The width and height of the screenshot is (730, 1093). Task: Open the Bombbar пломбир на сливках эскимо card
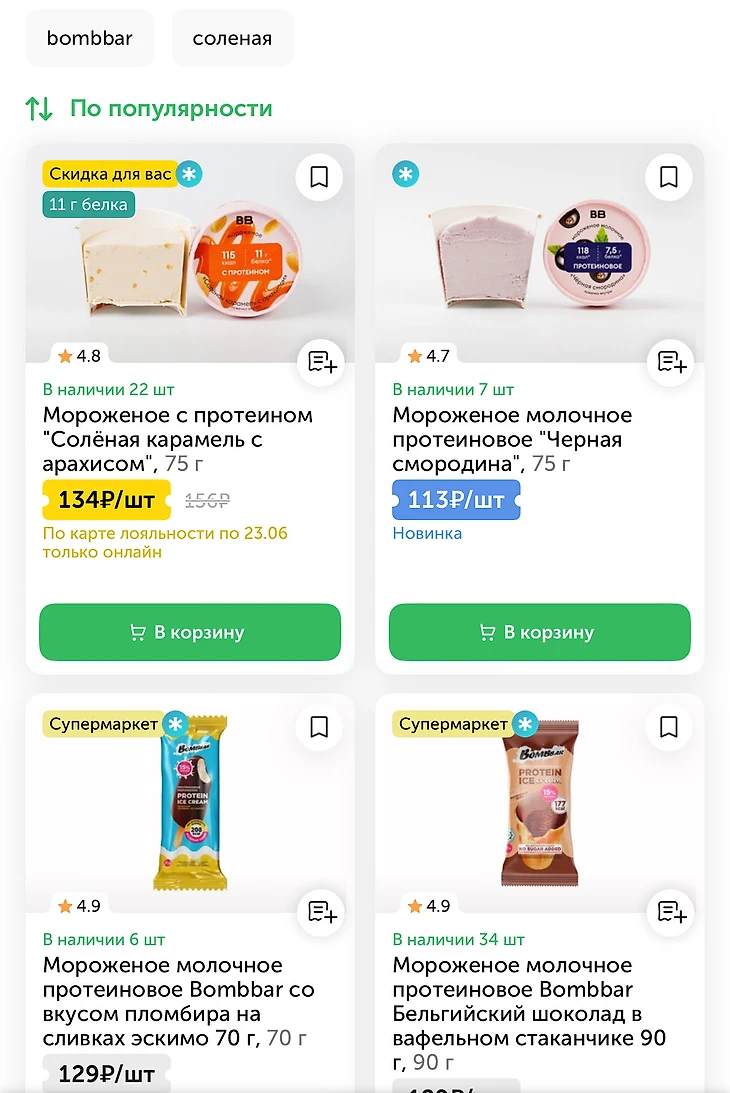178,1001
